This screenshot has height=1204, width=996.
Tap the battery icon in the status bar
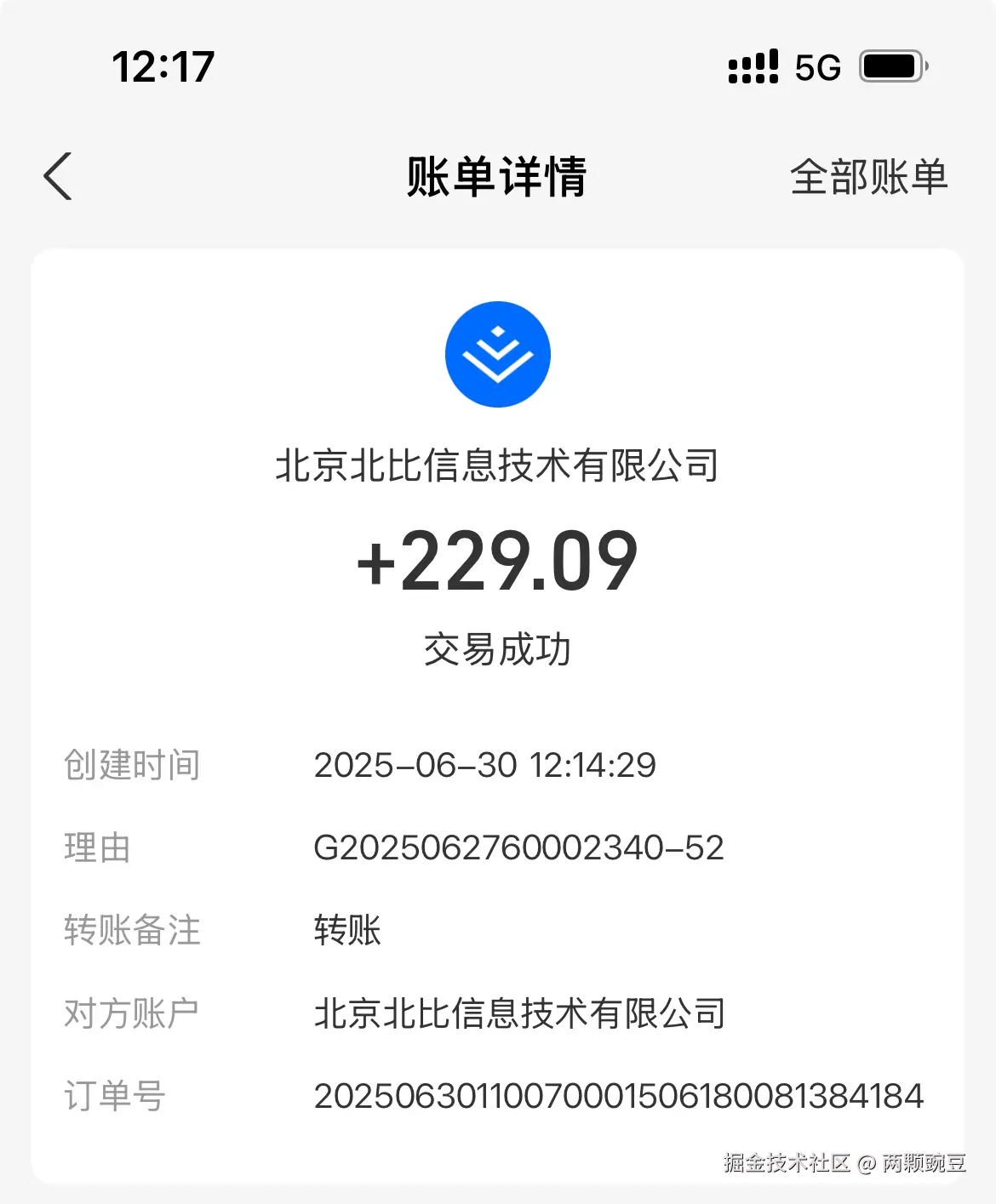pyautogui.click(x=889, y=66)
